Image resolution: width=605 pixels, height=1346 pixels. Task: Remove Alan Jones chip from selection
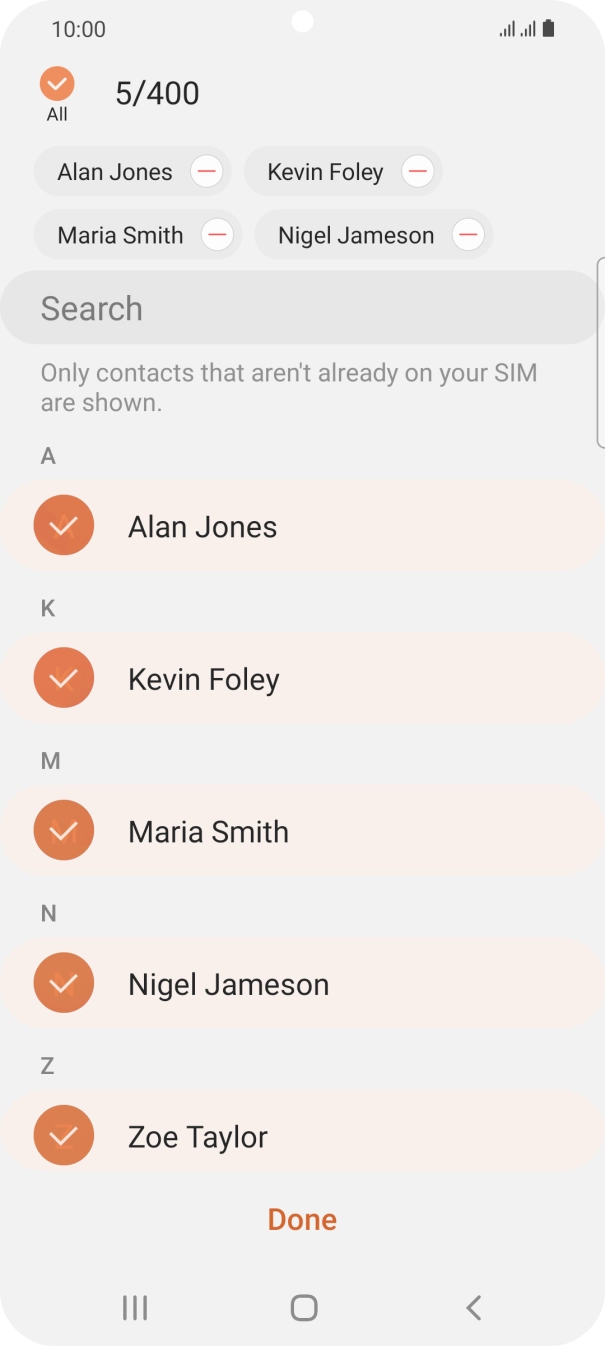(207, 172)
